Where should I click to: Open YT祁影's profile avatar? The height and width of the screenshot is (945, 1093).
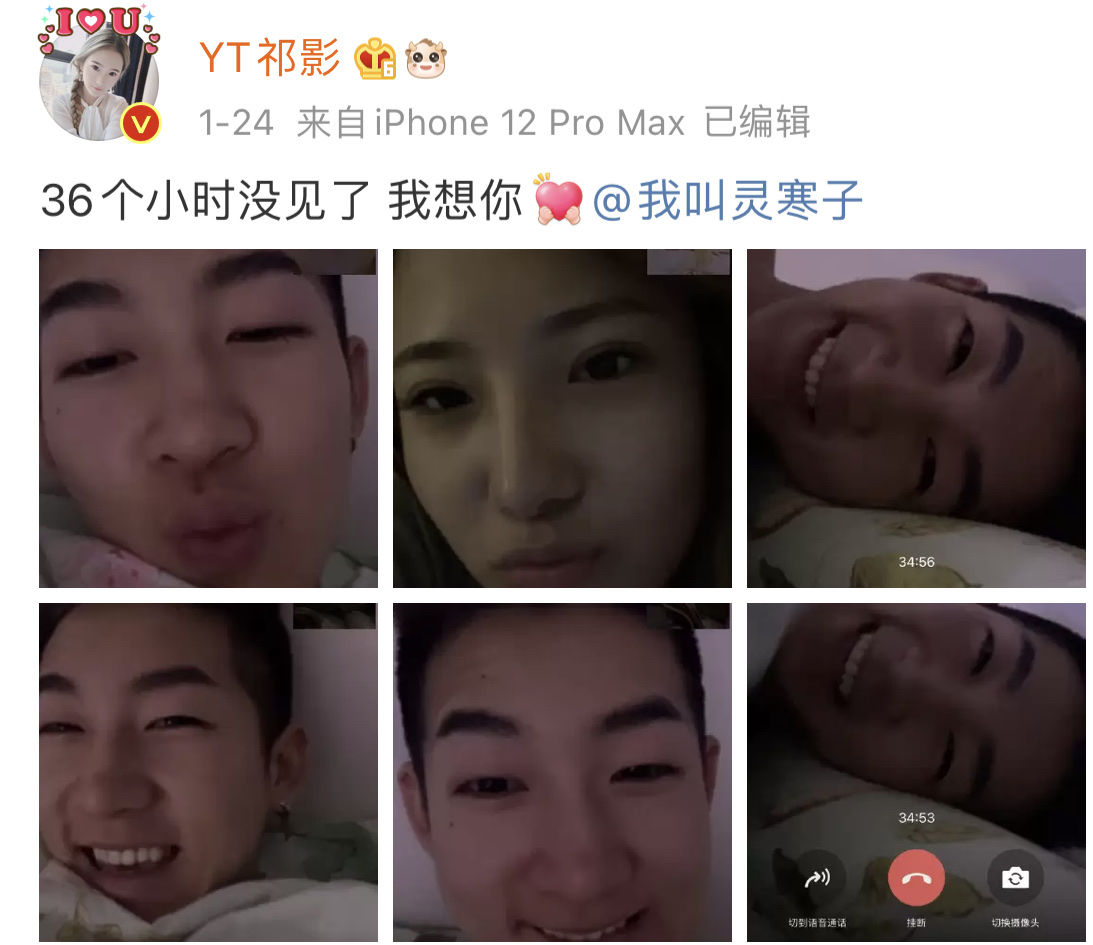coord(98,80)
